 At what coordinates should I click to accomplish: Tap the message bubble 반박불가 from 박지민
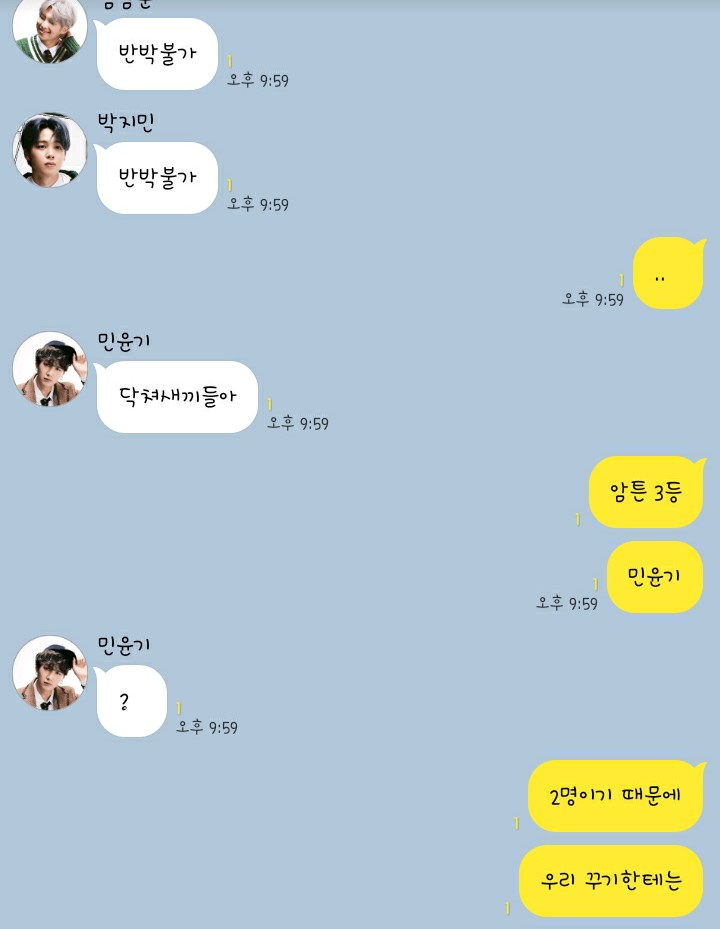(x=156, y=179)
